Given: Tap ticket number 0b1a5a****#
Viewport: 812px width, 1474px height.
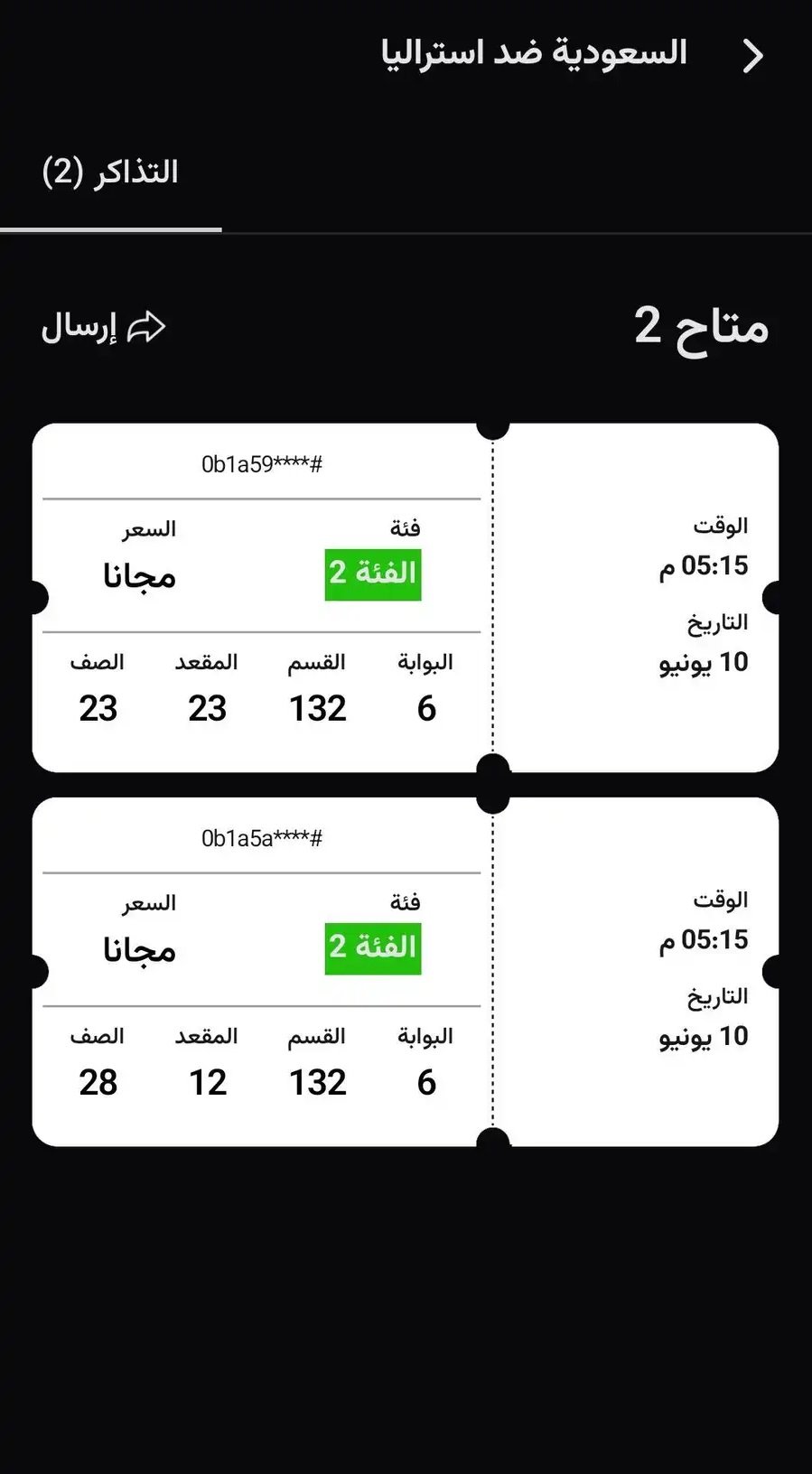Looking at the screenshot, I should click(261, 840).
